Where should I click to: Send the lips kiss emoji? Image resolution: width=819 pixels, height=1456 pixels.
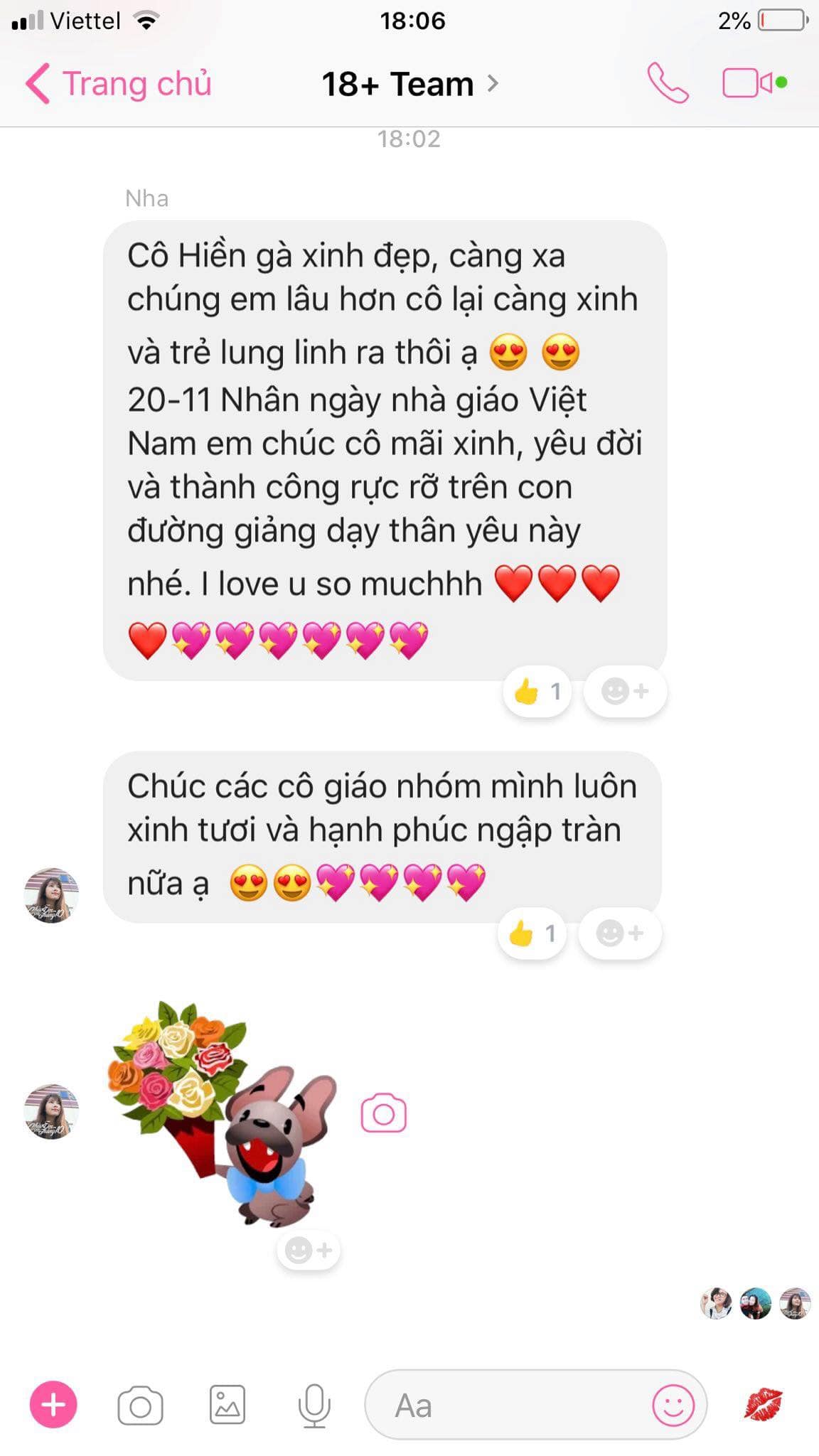pos(764,1404)
